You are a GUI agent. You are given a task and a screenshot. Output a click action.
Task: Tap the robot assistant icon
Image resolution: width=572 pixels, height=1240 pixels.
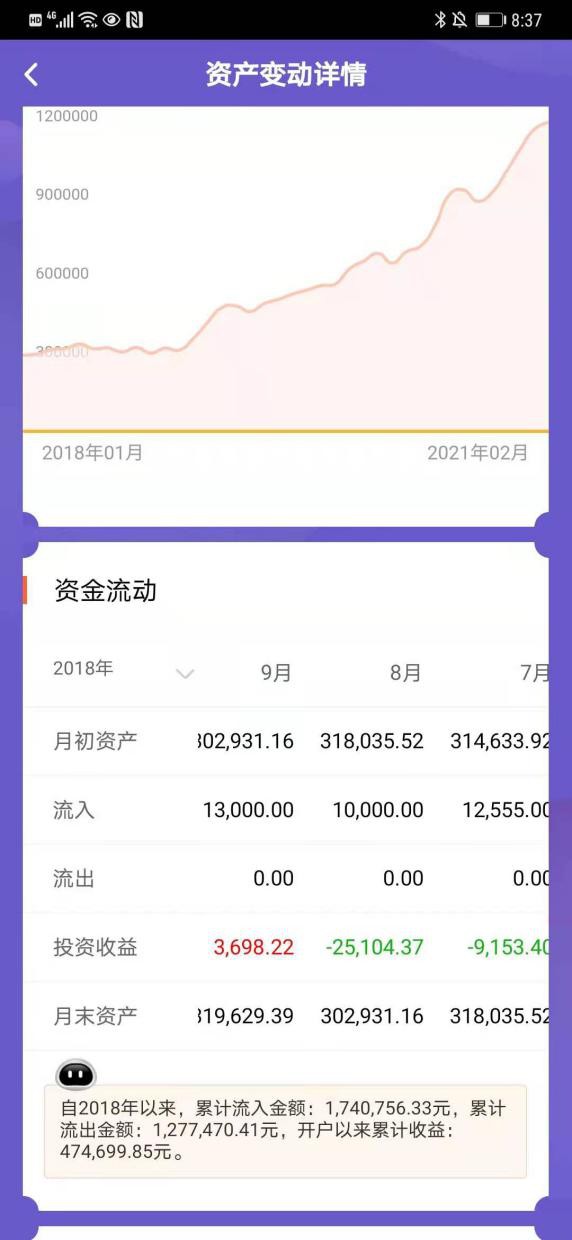click(x=77, y=1075)
